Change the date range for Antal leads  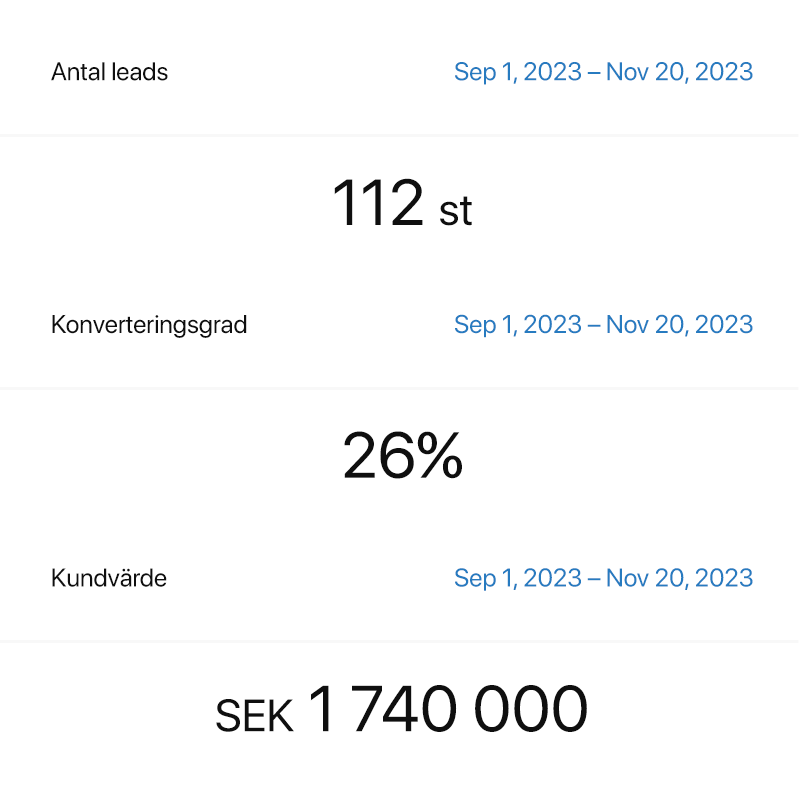click(x=603, y=72)
